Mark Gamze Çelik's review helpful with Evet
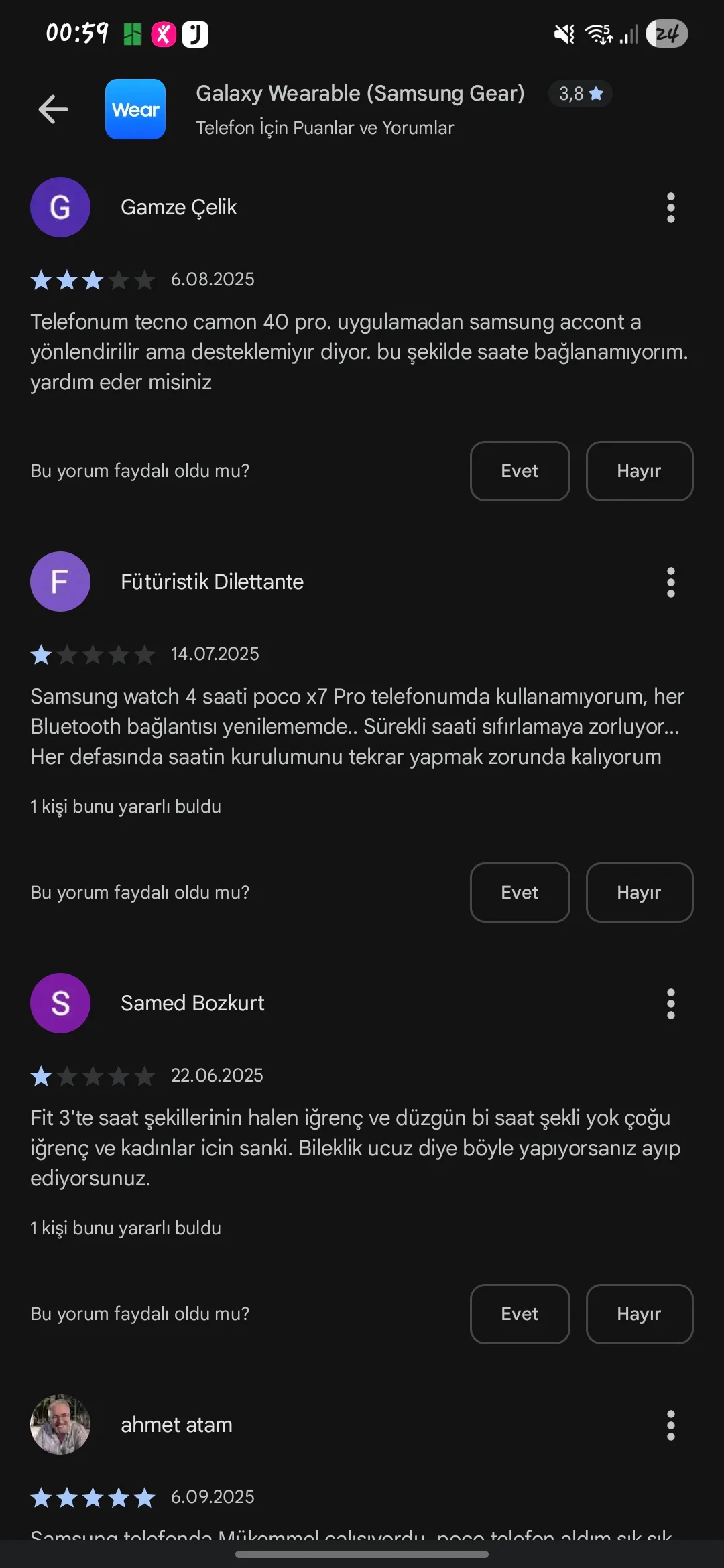 click(520, 471)
